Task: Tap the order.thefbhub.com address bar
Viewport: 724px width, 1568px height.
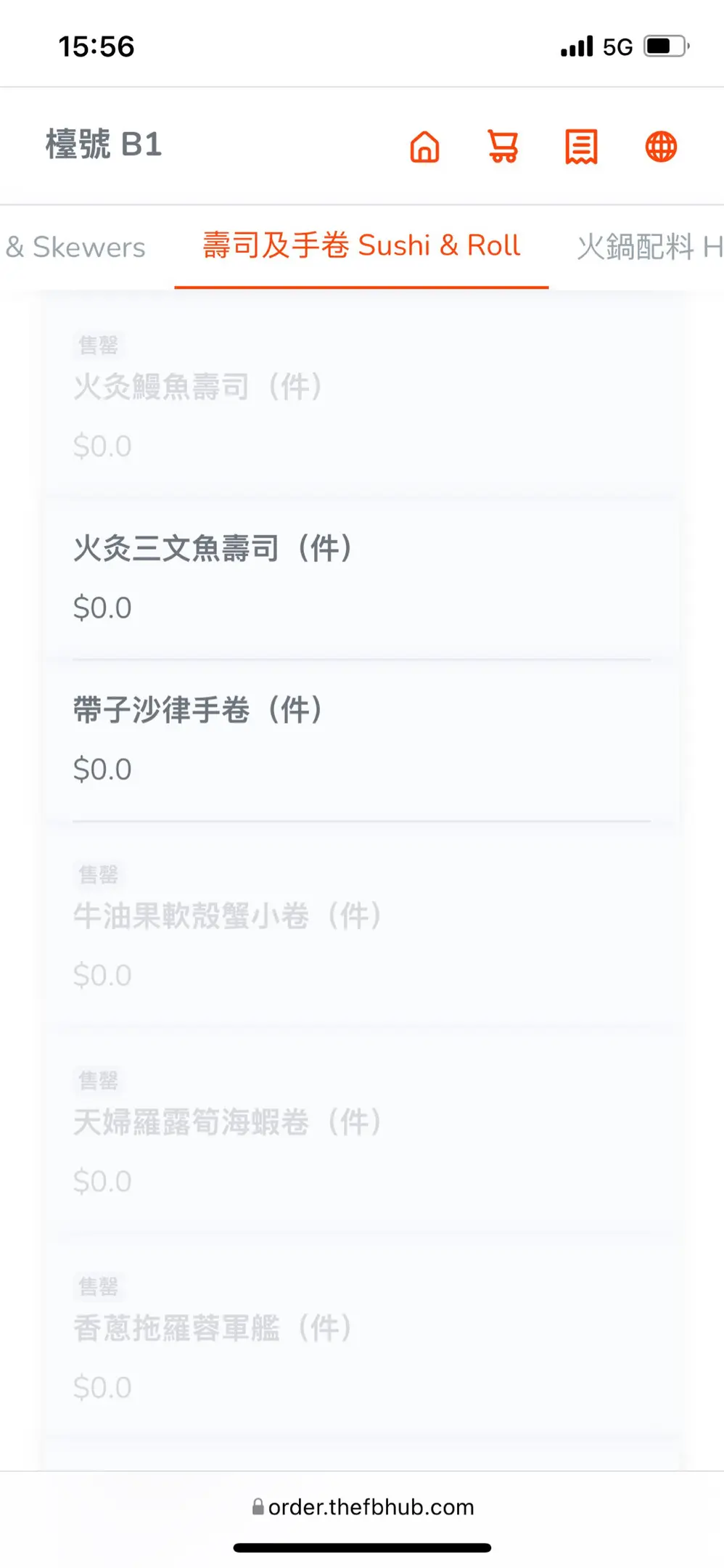Action: [363, 1507]
